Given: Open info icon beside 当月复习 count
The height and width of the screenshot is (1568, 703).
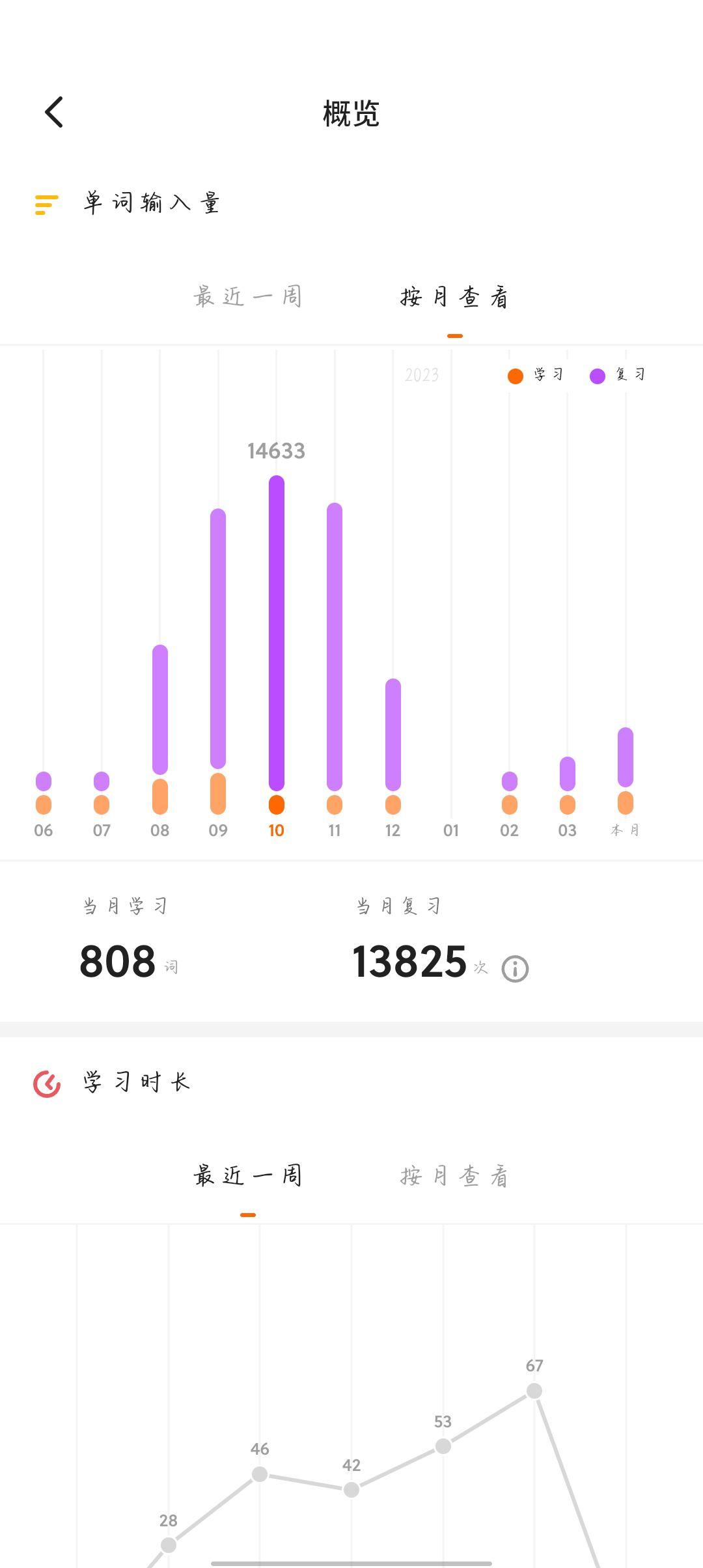Looking at the screenshot, I should click(x=515, y=968).
